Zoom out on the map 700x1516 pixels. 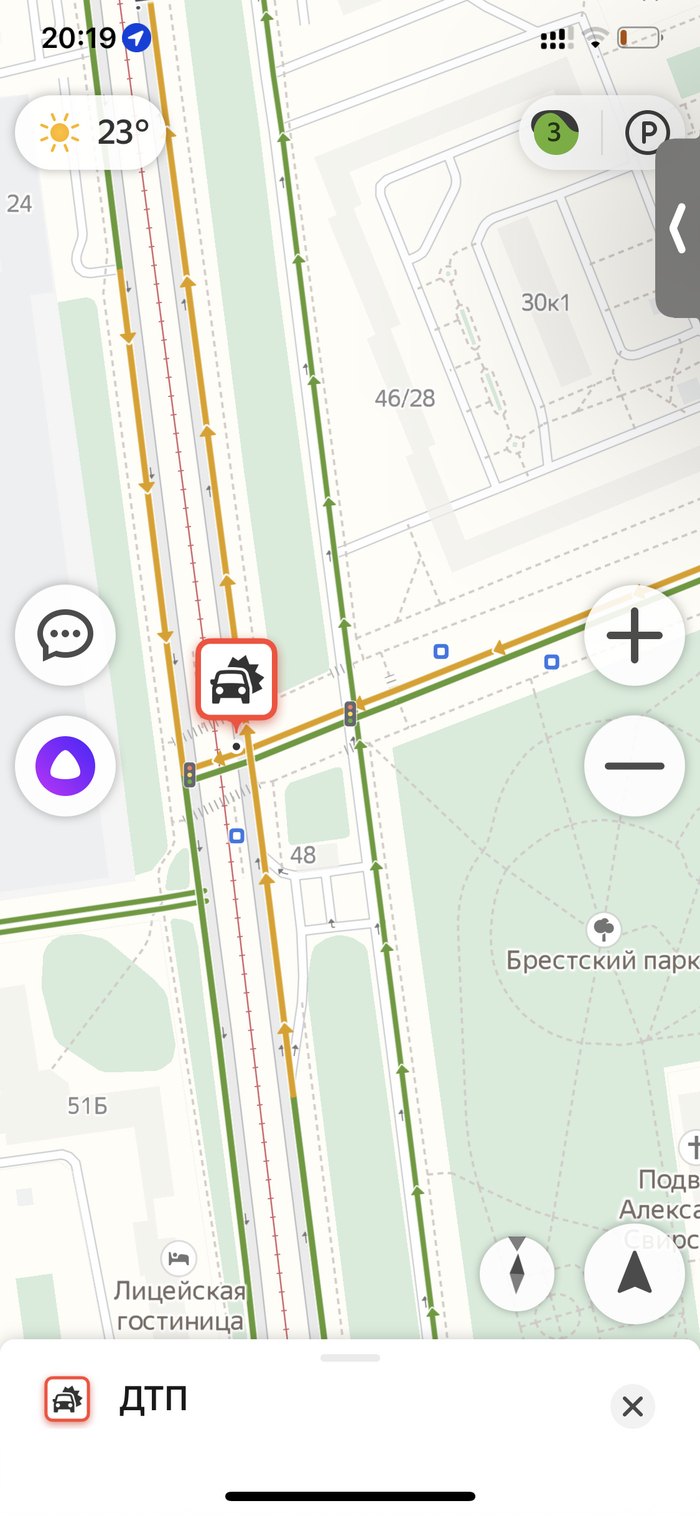pos(634,766)
